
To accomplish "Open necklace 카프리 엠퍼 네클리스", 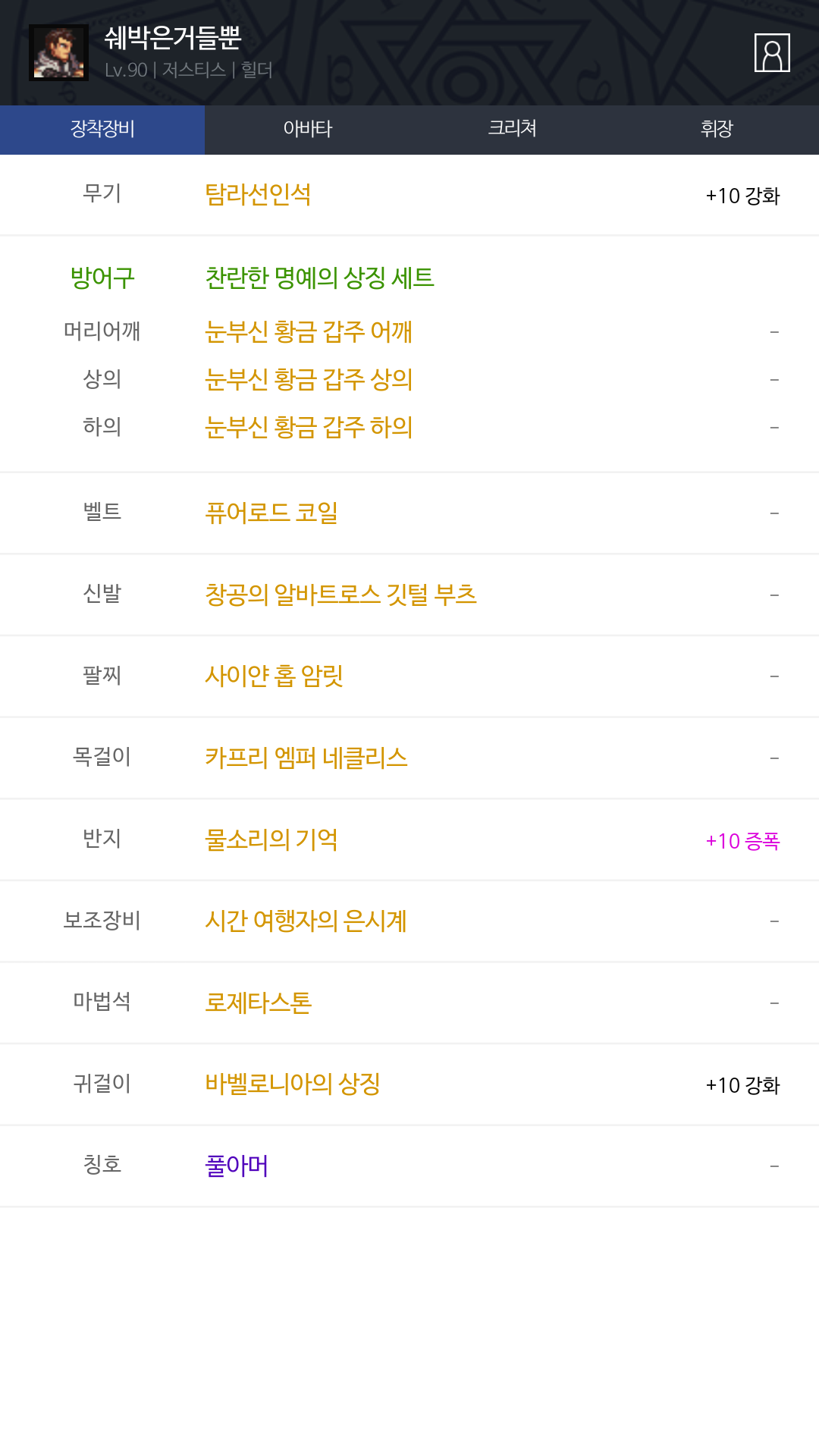I will (306, 758).
